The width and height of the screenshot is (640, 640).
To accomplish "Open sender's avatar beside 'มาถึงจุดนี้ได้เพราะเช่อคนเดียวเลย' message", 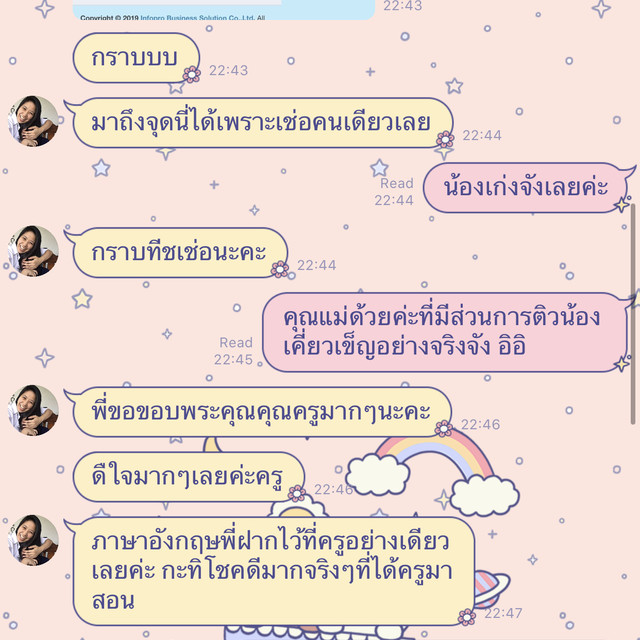I will pos(33,121).
